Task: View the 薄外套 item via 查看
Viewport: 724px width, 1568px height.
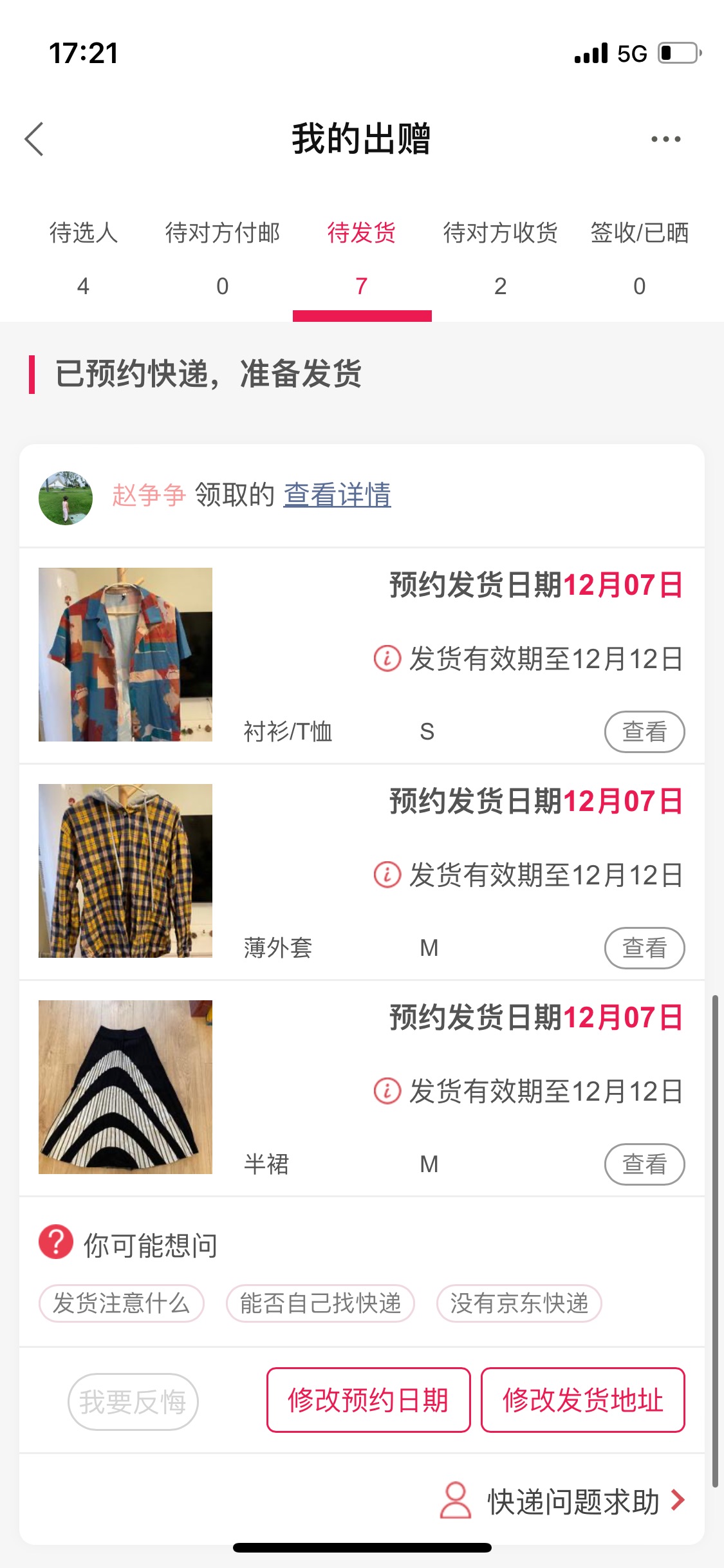Action: coord(644,948)
